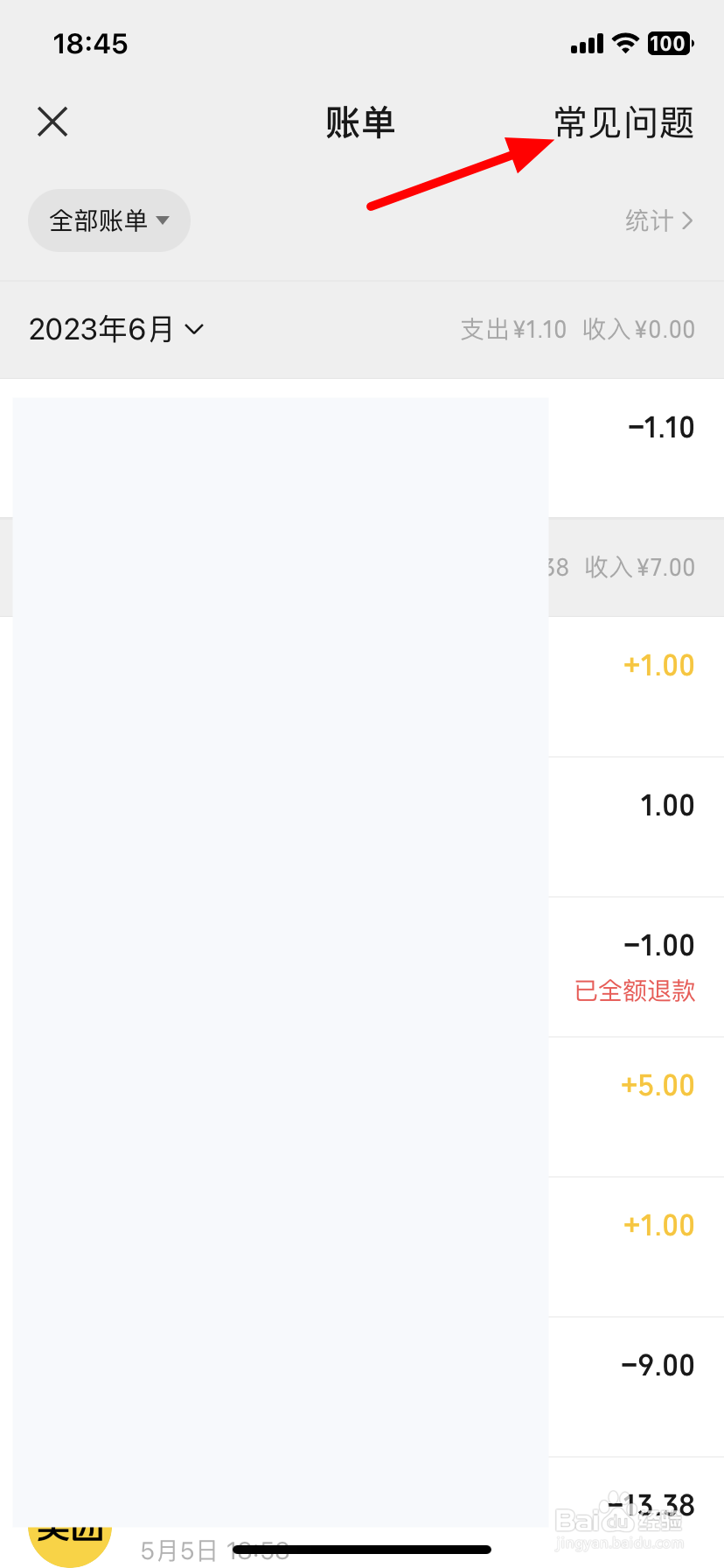Tap the 收入¥0.00 income summary
Screen dimensions: 724x1568
639,329
